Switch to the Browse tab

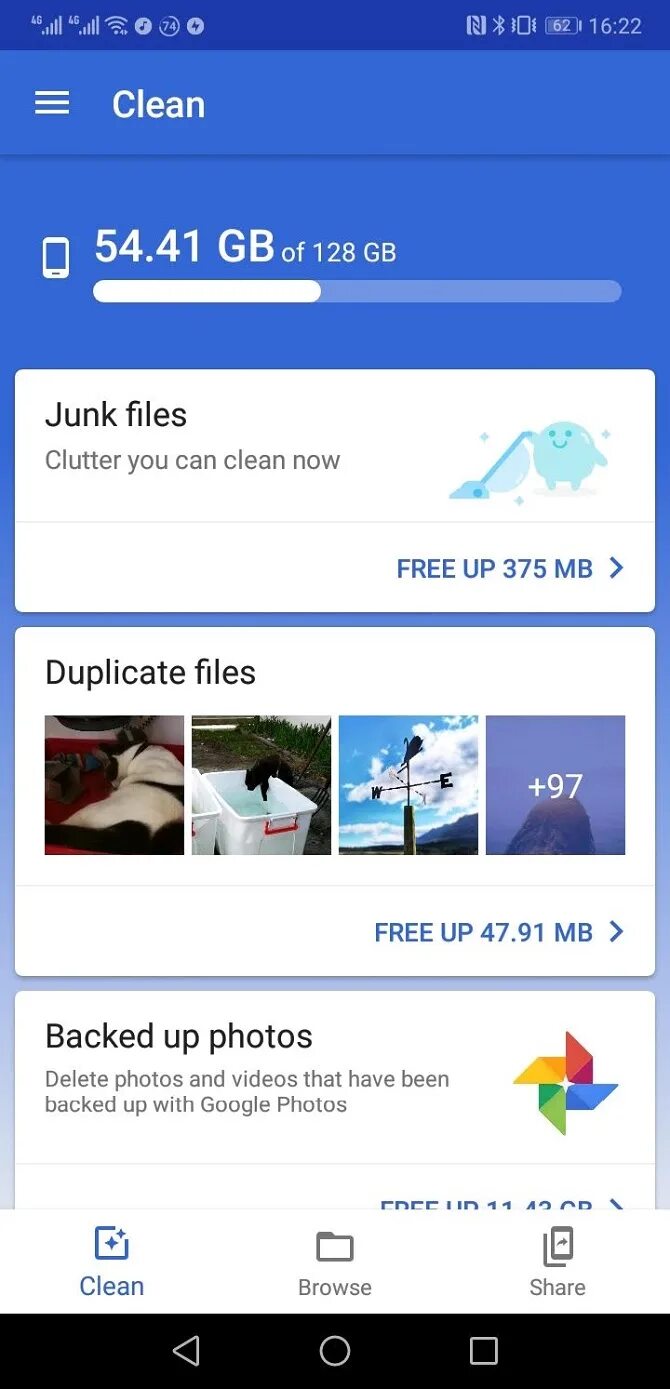coord(335,1263)
